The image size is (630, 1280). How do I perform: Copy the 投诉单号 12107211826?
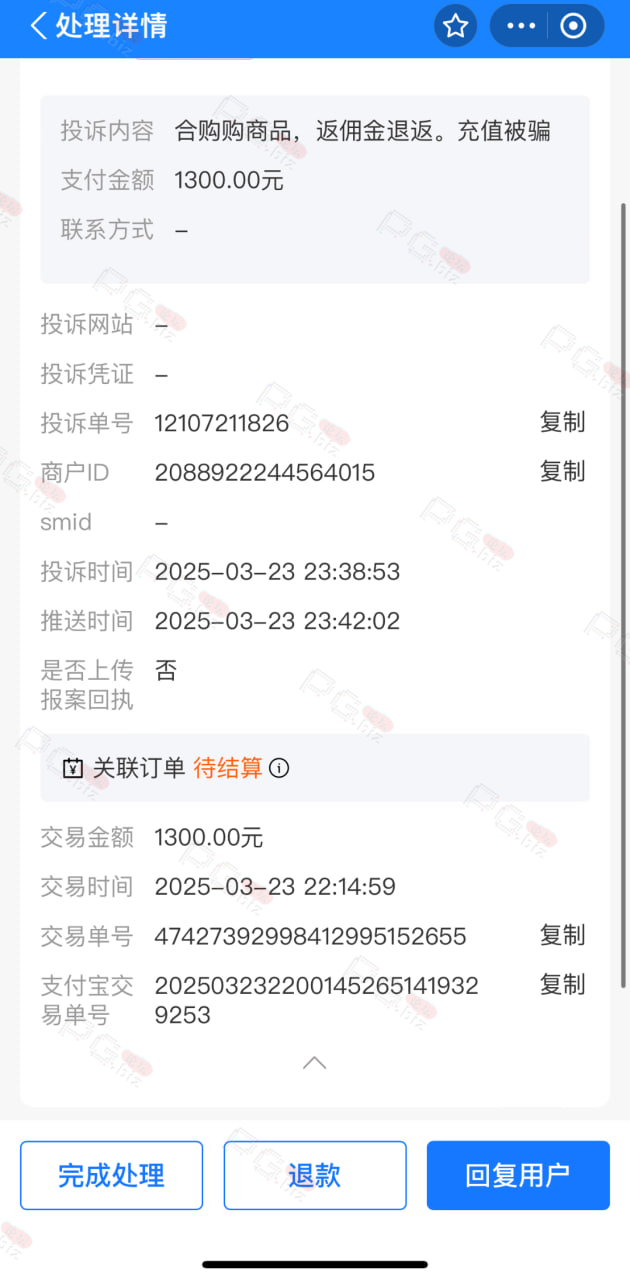[562, 422]
